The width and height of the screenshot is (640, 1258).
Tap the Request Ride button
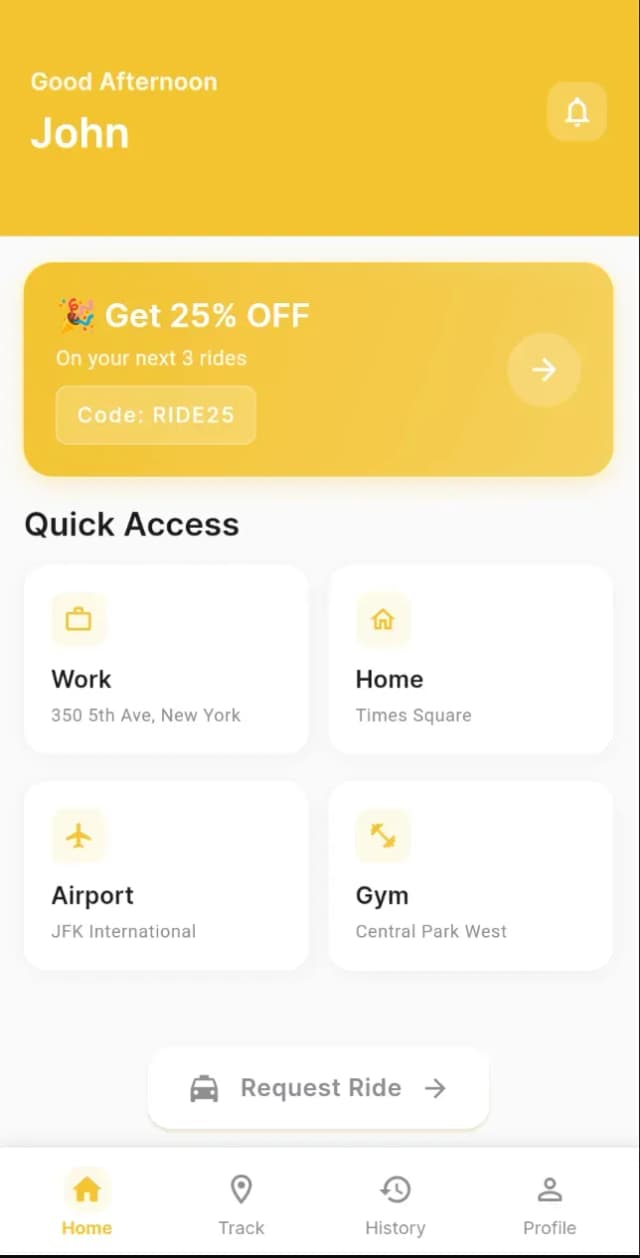(318, 1088)
